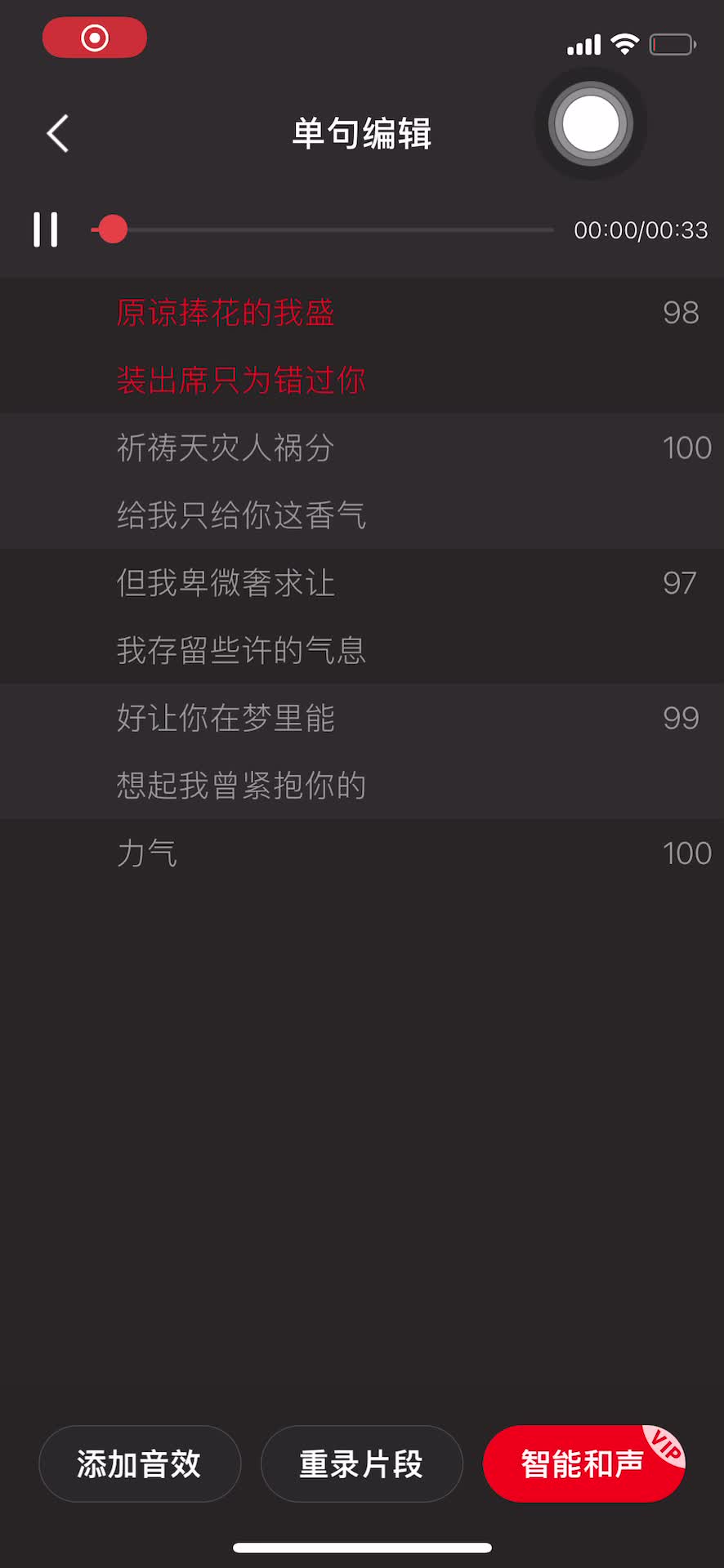
Task: Open 添加音效 to add sound effects
Action: [x=140, y=1463]
